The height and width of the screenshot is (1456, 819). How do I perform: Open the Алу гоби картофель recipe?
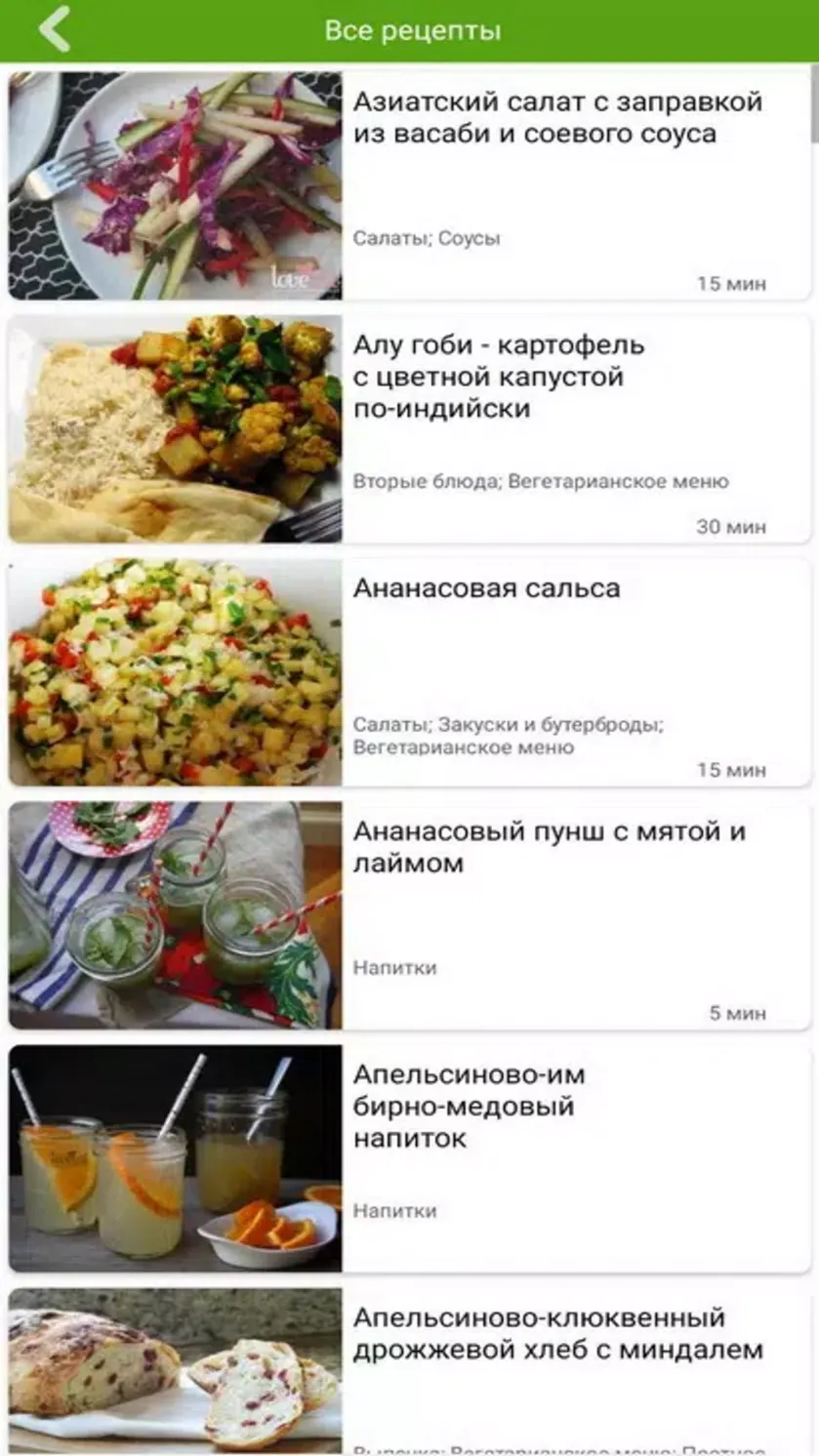(410, 428)
